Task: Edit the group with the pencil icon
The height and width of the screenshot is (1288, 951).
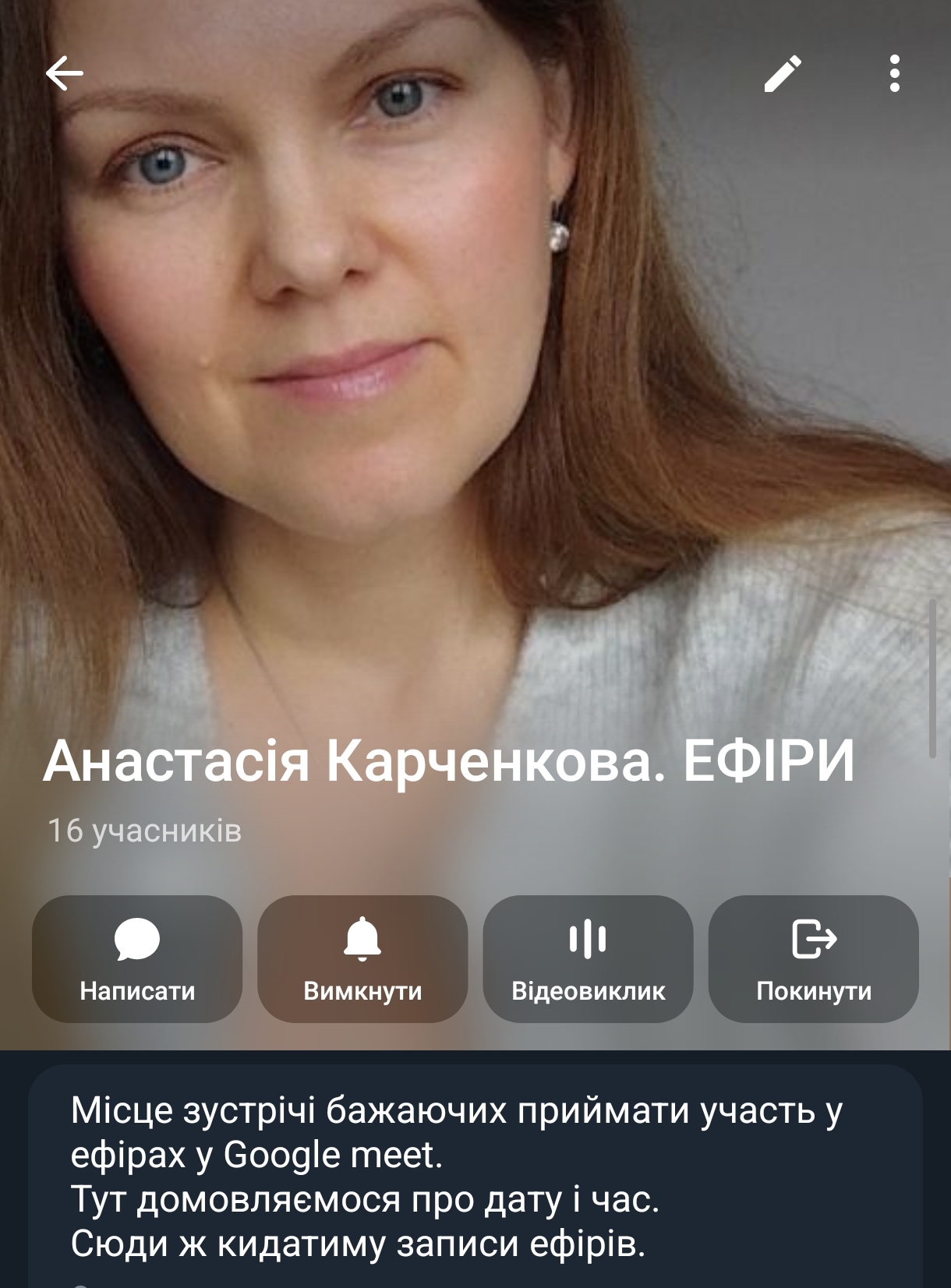Action: tap(783, 73)
